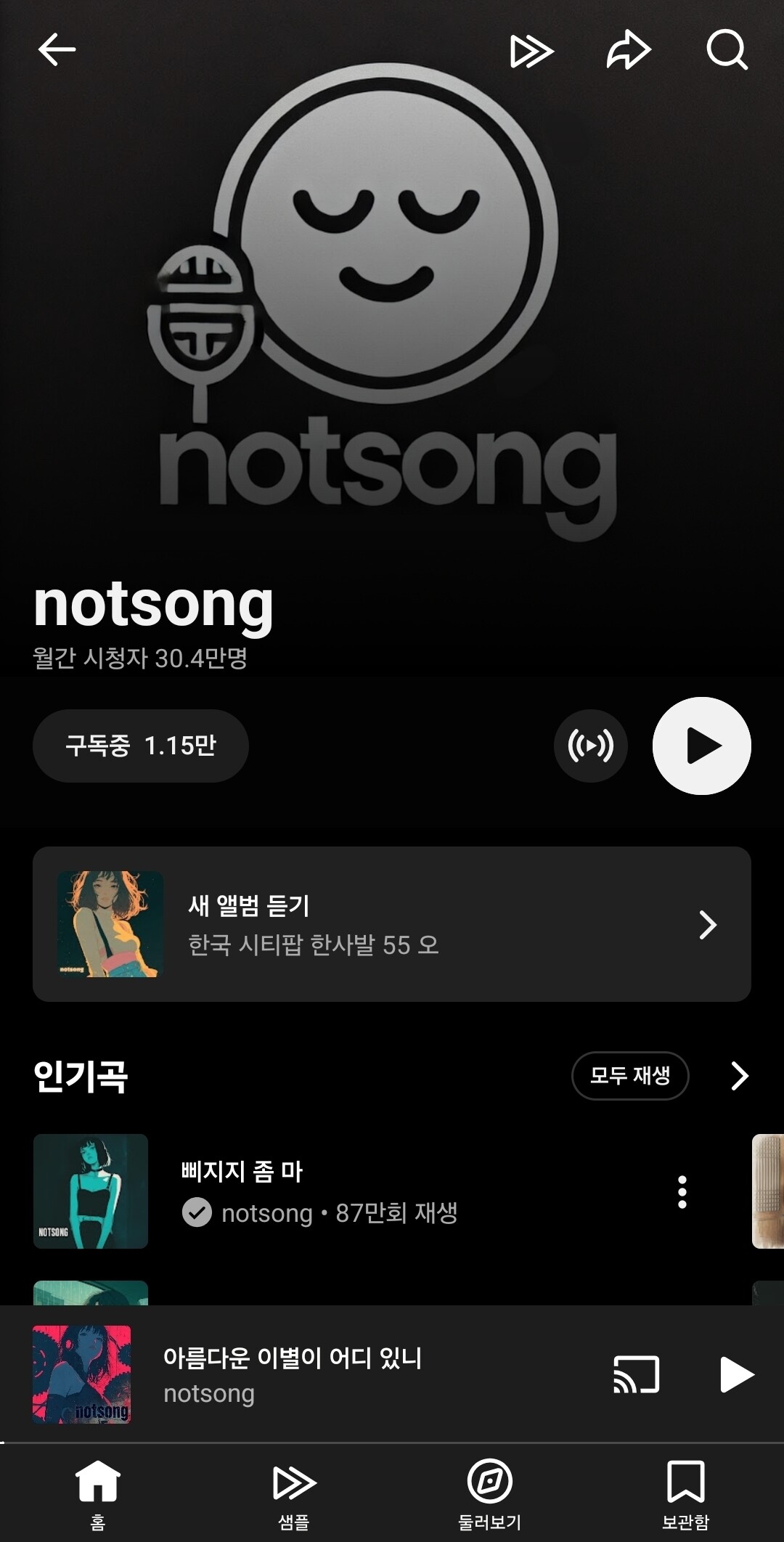This screenshot has width=784, height=1542.
Task: Share the notsong artist page
Action: point(629,50)
